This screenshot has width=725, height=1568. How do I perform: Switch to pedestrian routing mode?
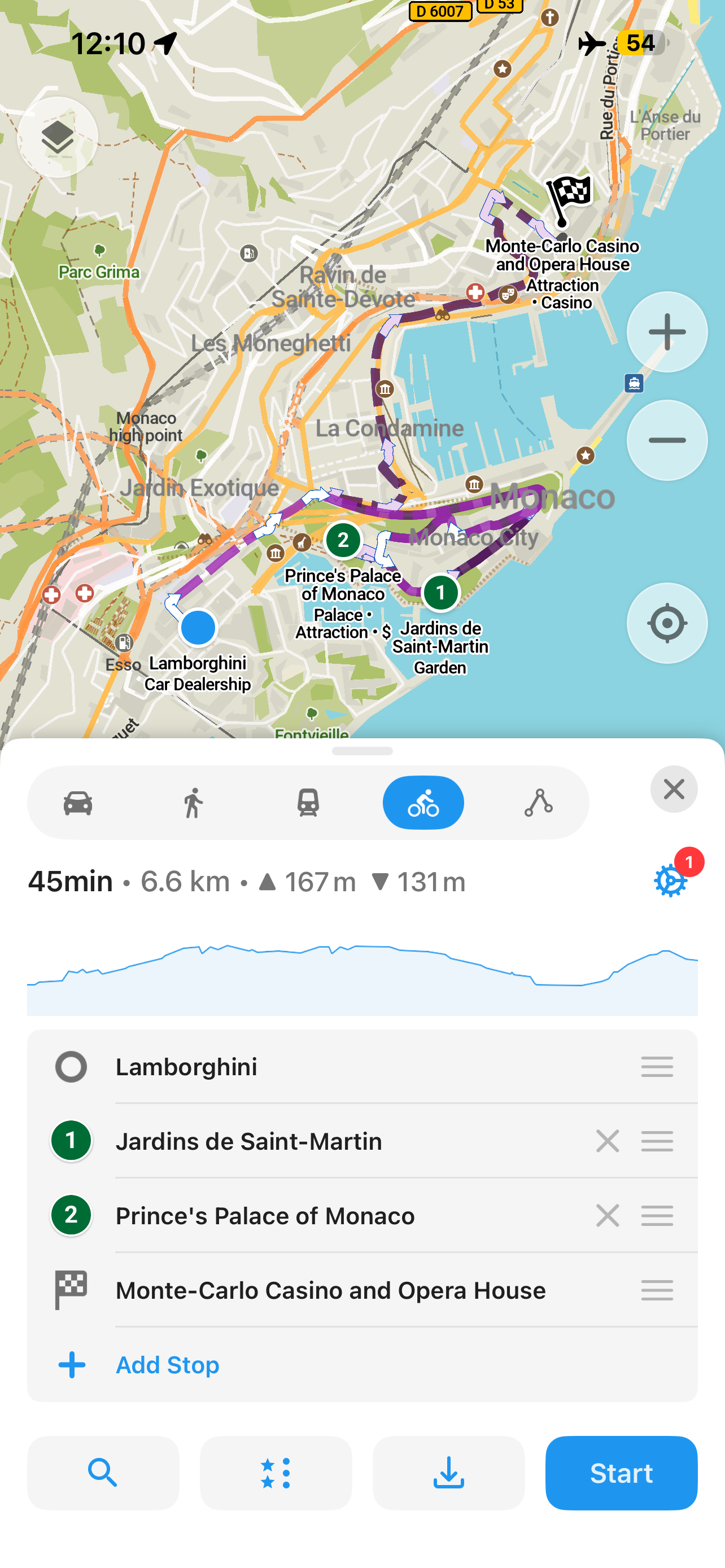click(193, 802)
